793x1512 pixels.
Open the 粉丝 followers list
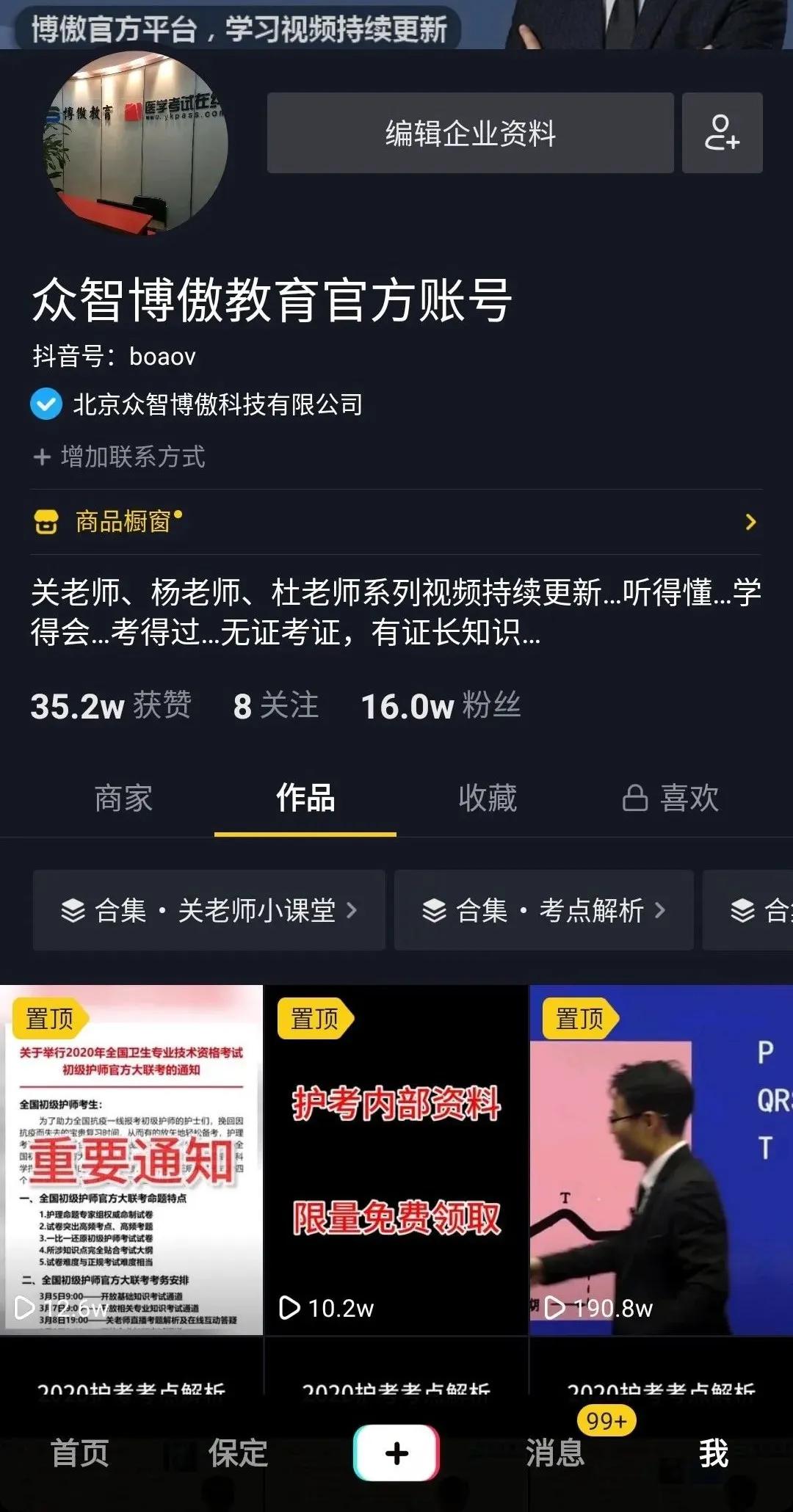click(x=441, y=706)
